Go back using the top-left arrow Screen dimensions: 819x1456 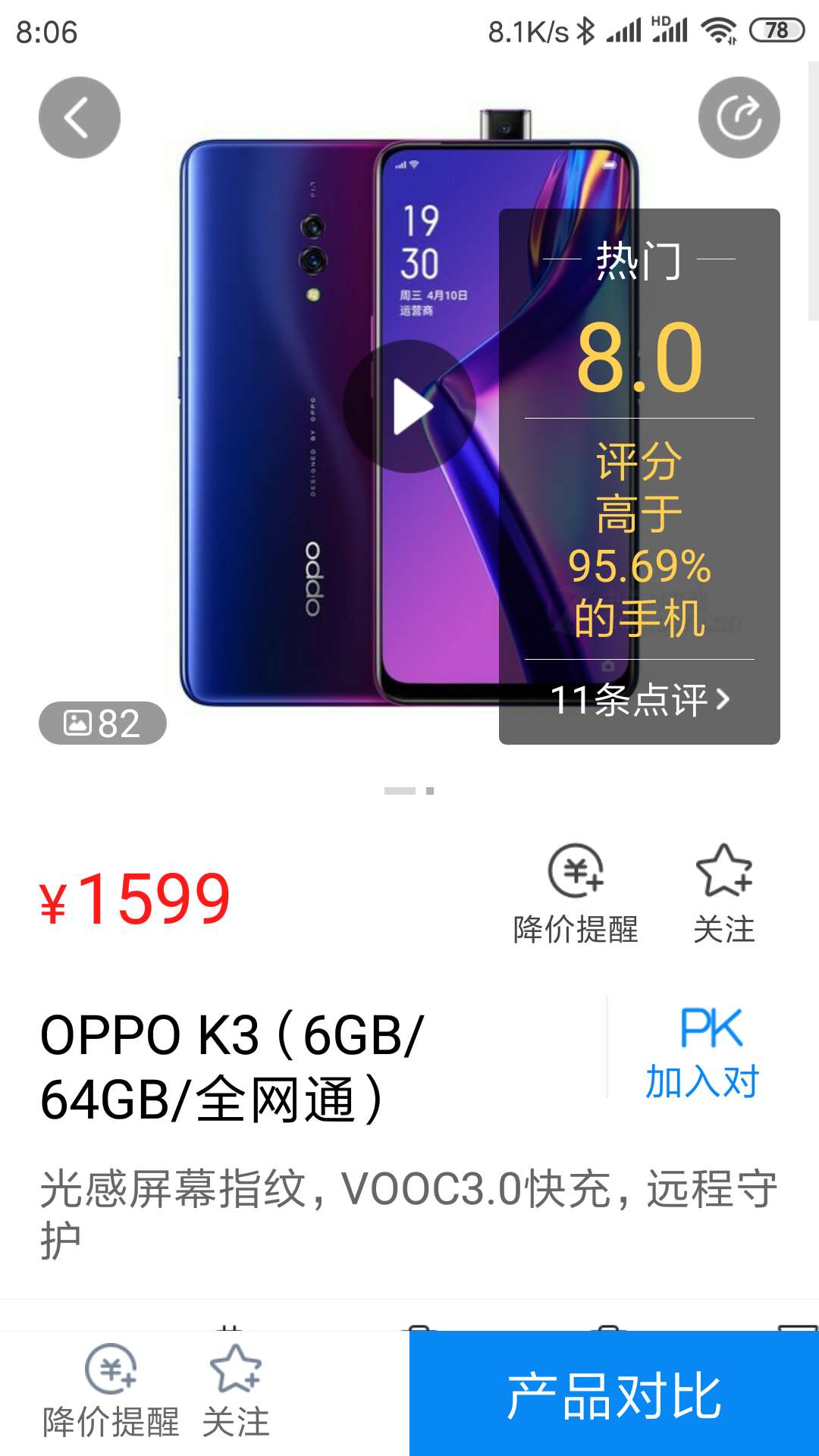click(80, 118)
